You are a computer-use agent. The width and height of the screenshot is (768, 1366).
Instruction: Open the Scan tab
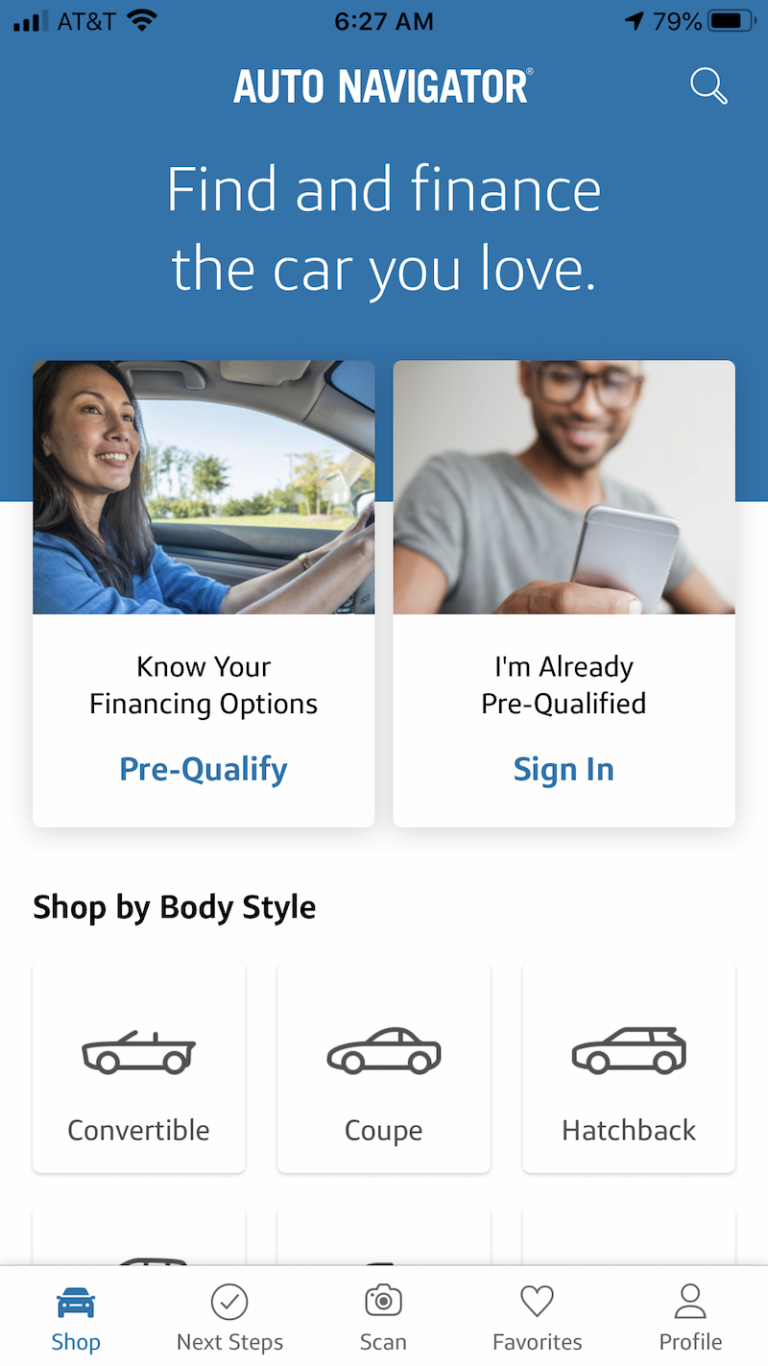click(383, 1318)
